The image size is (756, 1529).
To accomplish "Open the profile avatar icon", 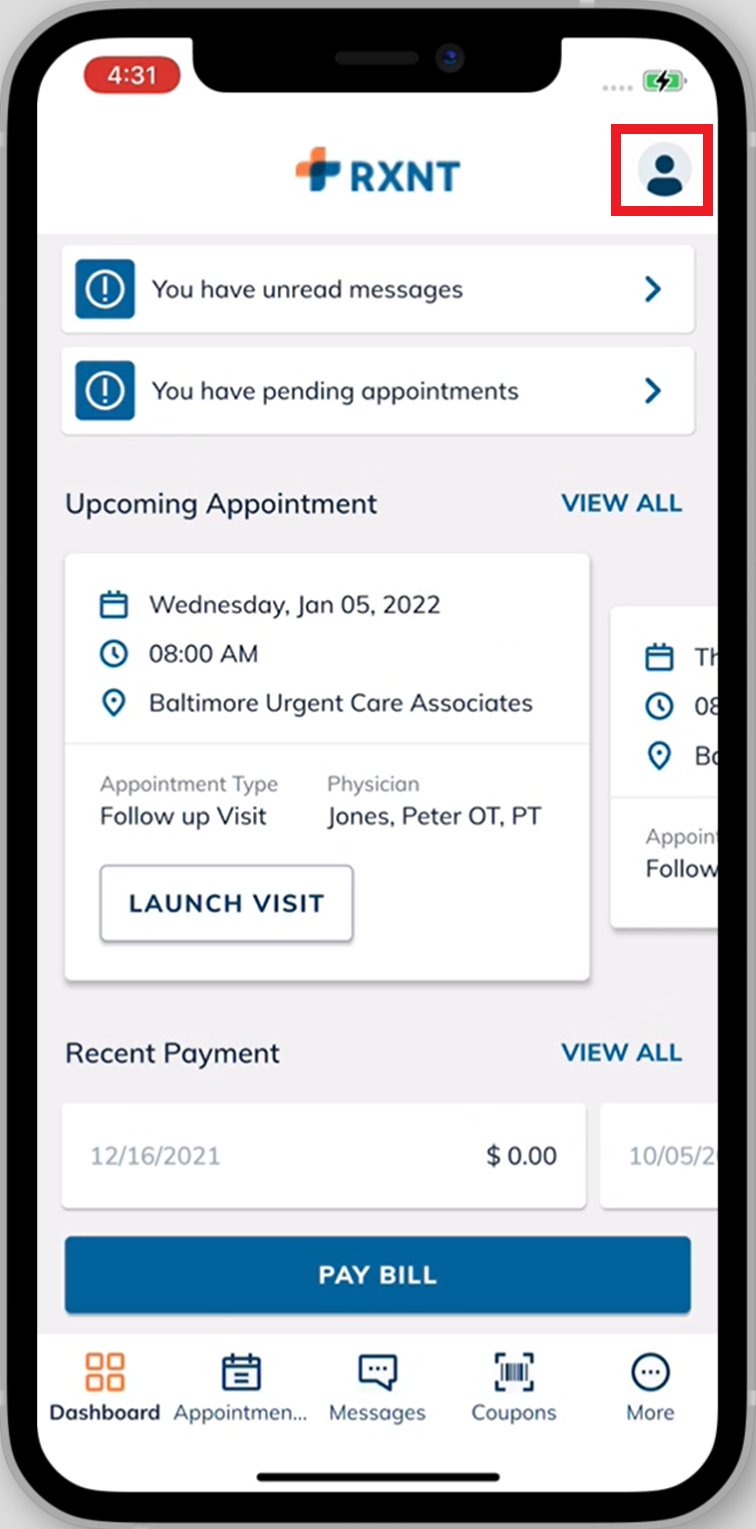I will (x=663, y=170).
